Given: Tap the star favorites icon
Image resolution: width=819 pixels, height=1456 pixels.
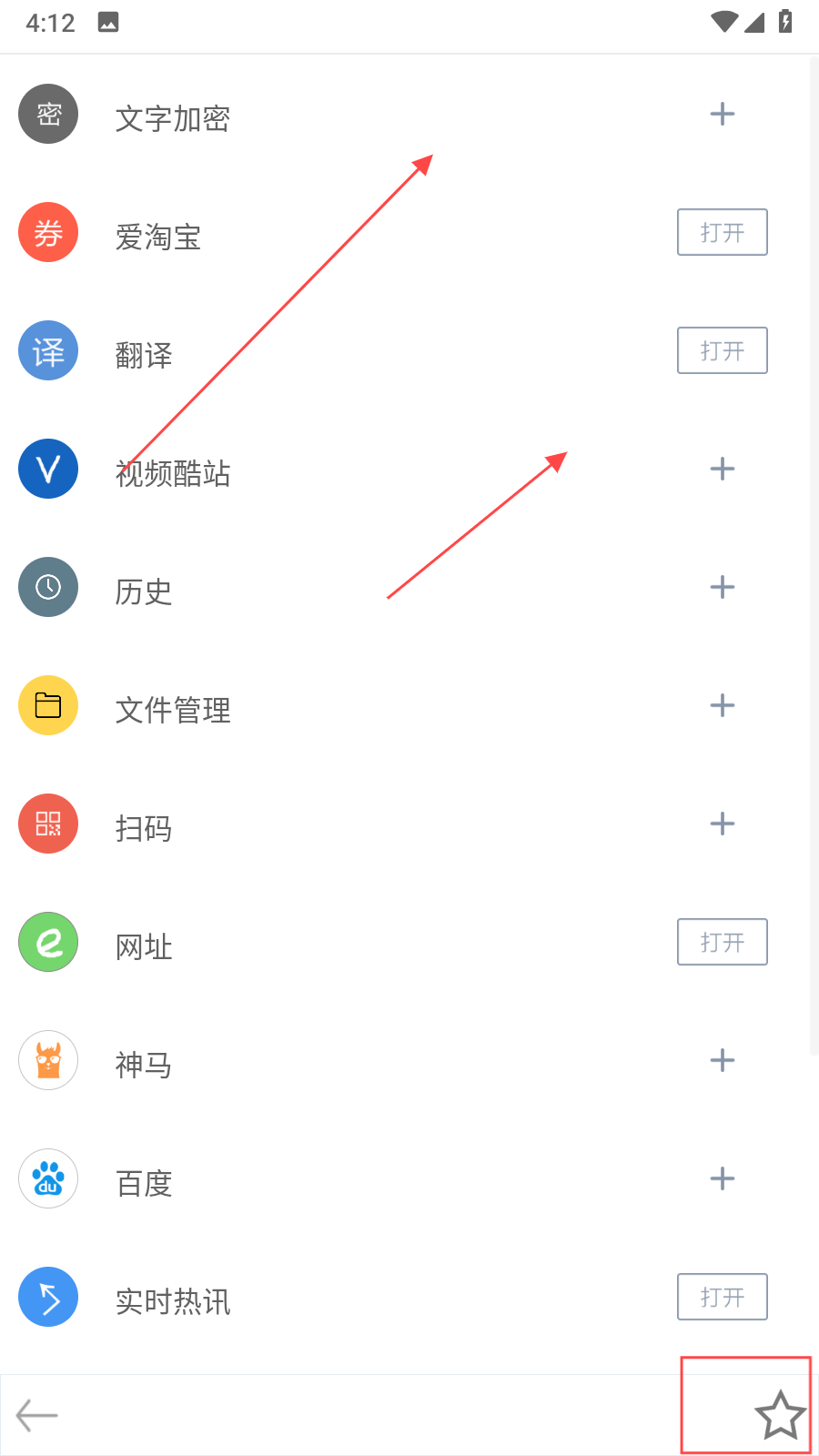Looking at the screenshot, I should (780, 1416).
